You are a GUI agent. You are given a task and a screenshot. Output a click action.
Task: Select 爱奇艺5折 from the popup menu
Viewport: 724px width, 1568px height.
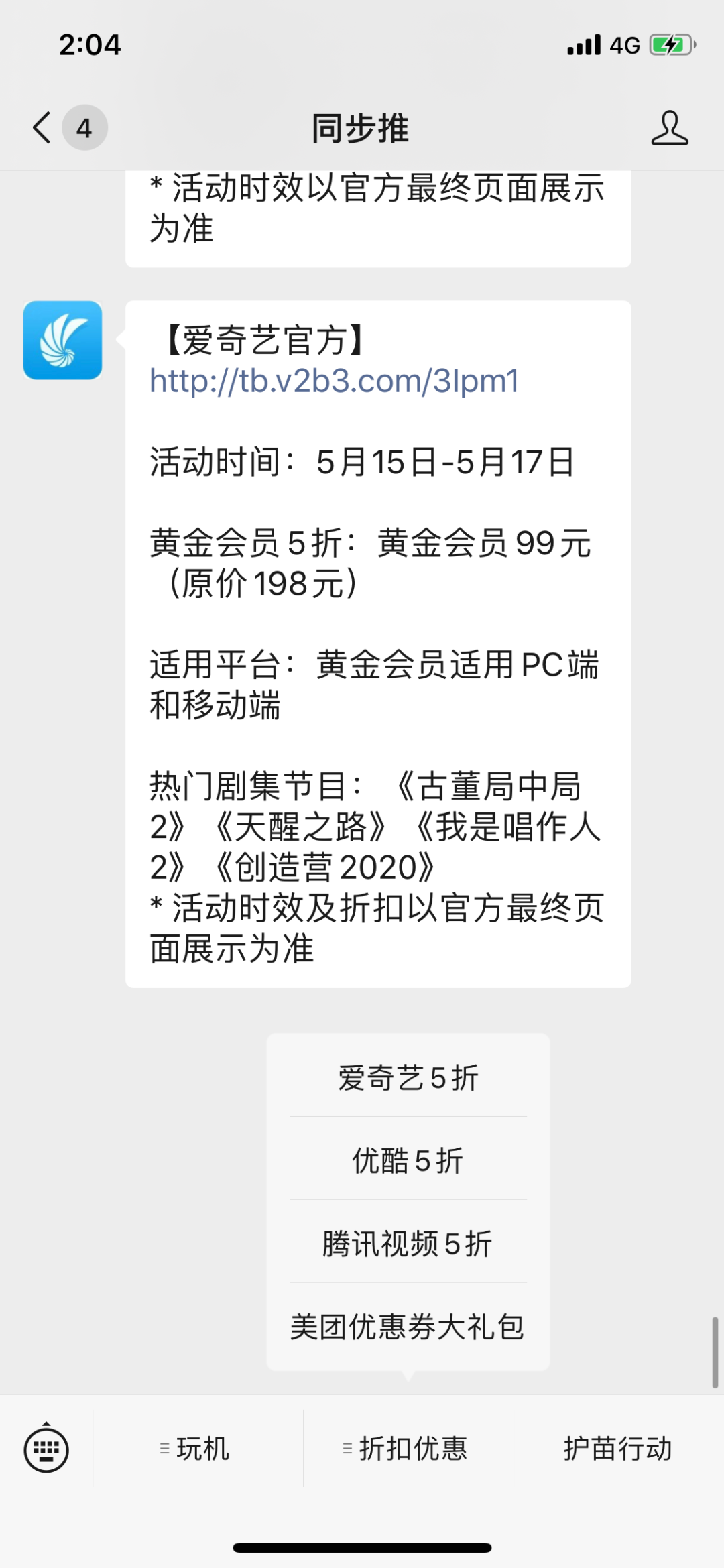click(x=408, y=1077)
